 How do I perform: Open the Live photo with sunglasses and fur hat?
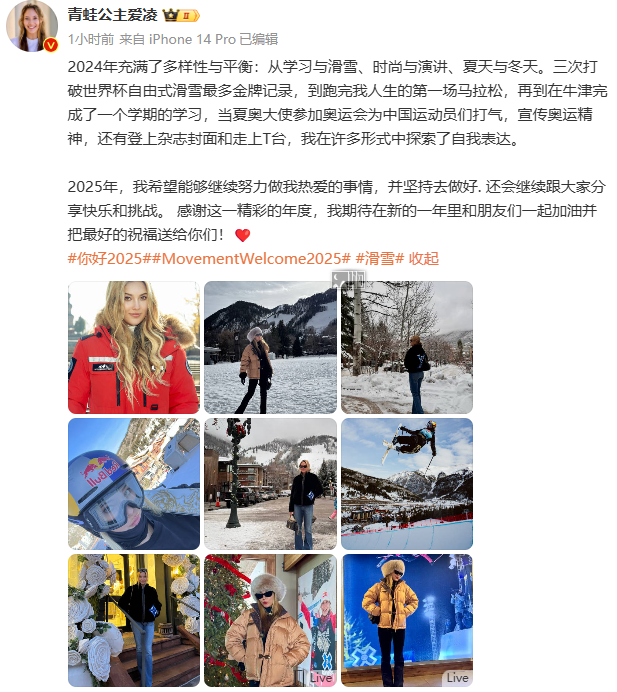pyautogui.click(x=270, y=620)
